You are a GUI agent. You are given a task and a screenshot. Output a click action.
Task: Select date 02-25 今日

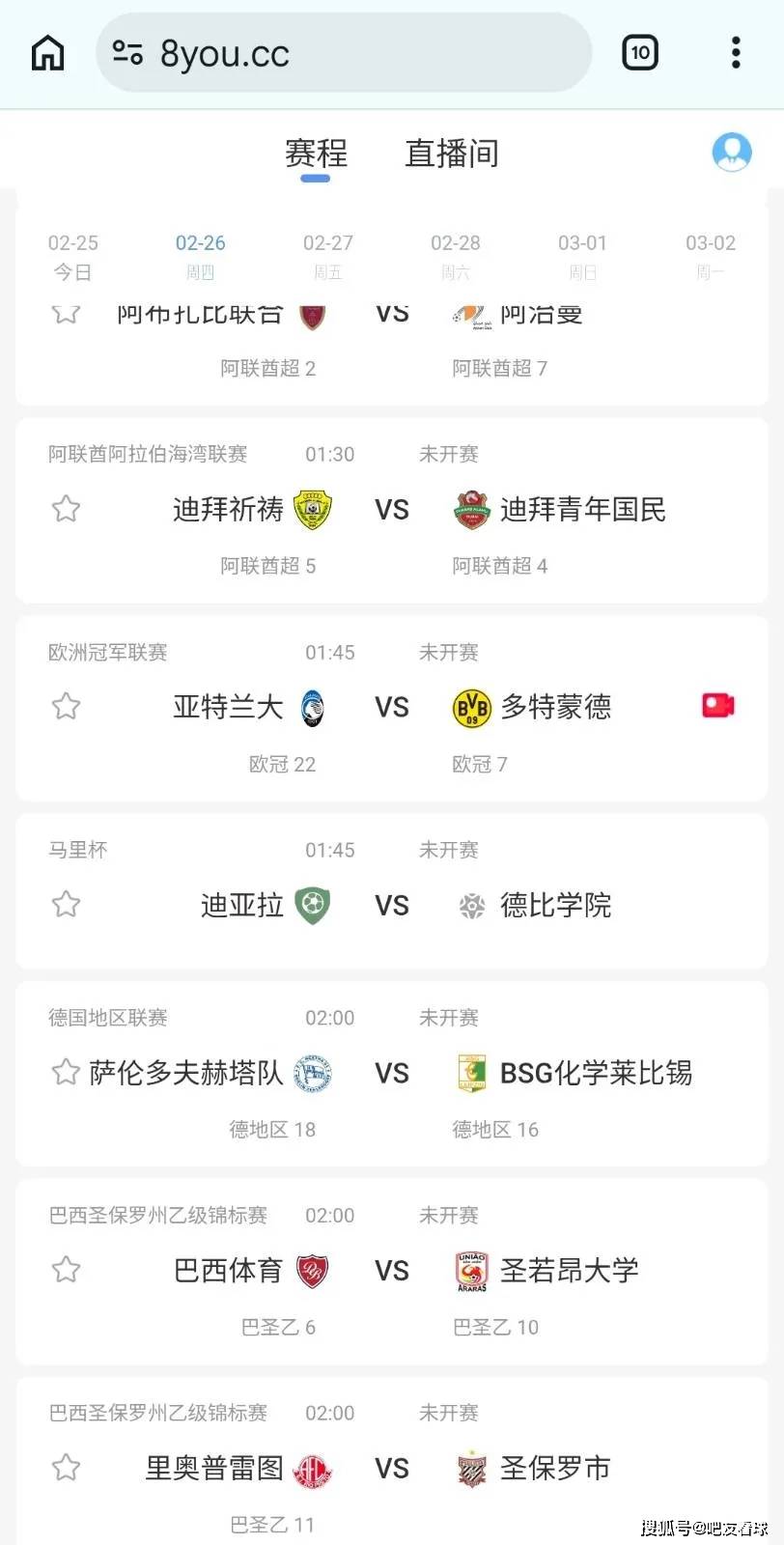(x=73, y=256)
